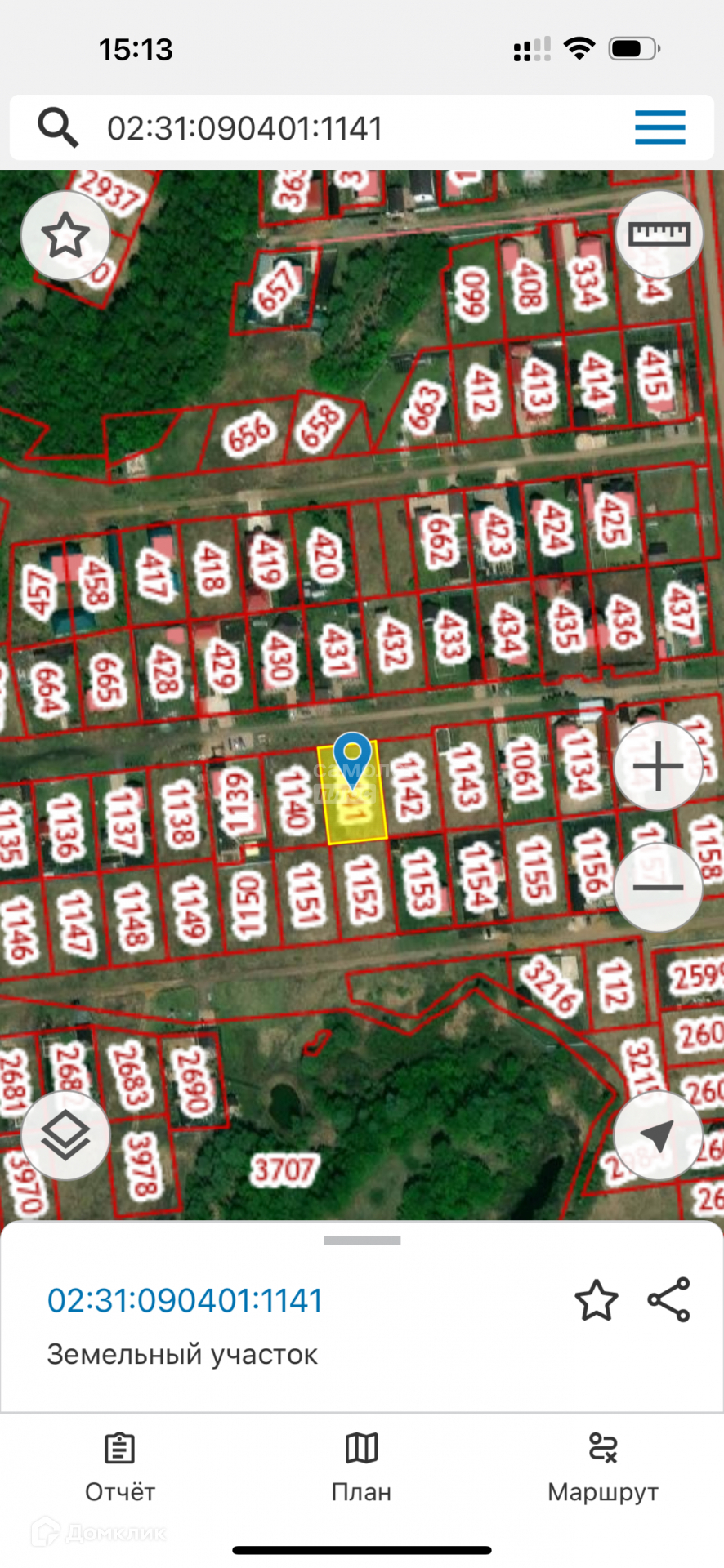Tap the search magnifier icon
This screenshot has height=1568, width=724.
click(58, 128)
